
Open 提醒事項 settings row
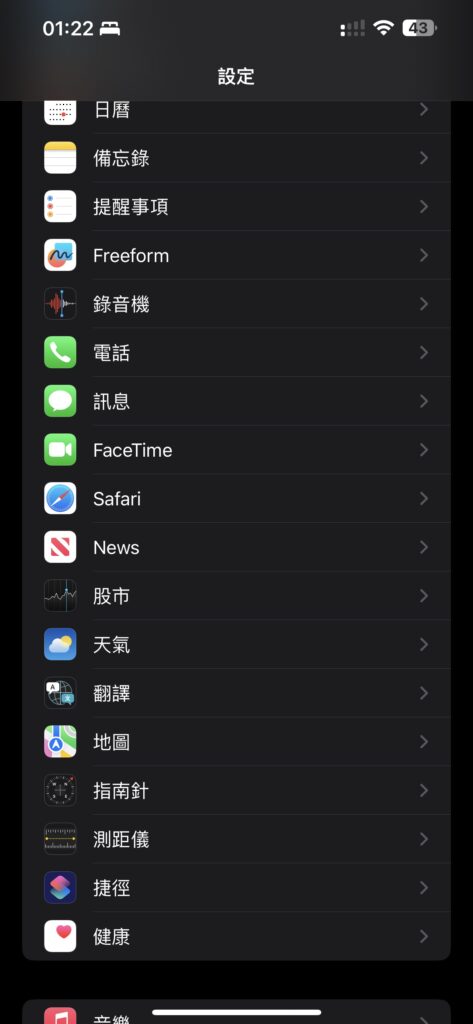pos(236,207)
